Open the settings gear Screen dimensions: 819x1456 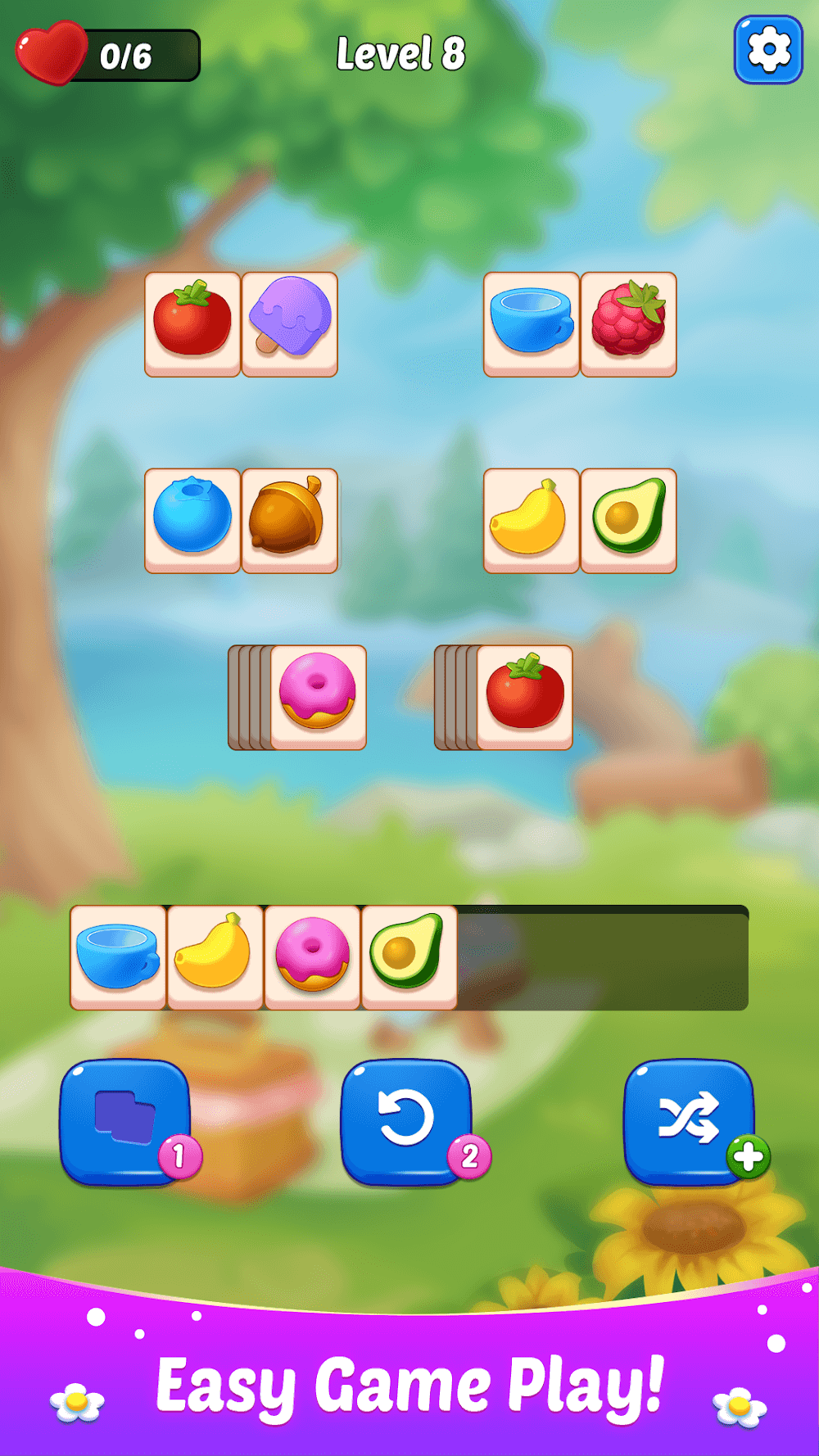pyautogui.click(x=768, y=50)
